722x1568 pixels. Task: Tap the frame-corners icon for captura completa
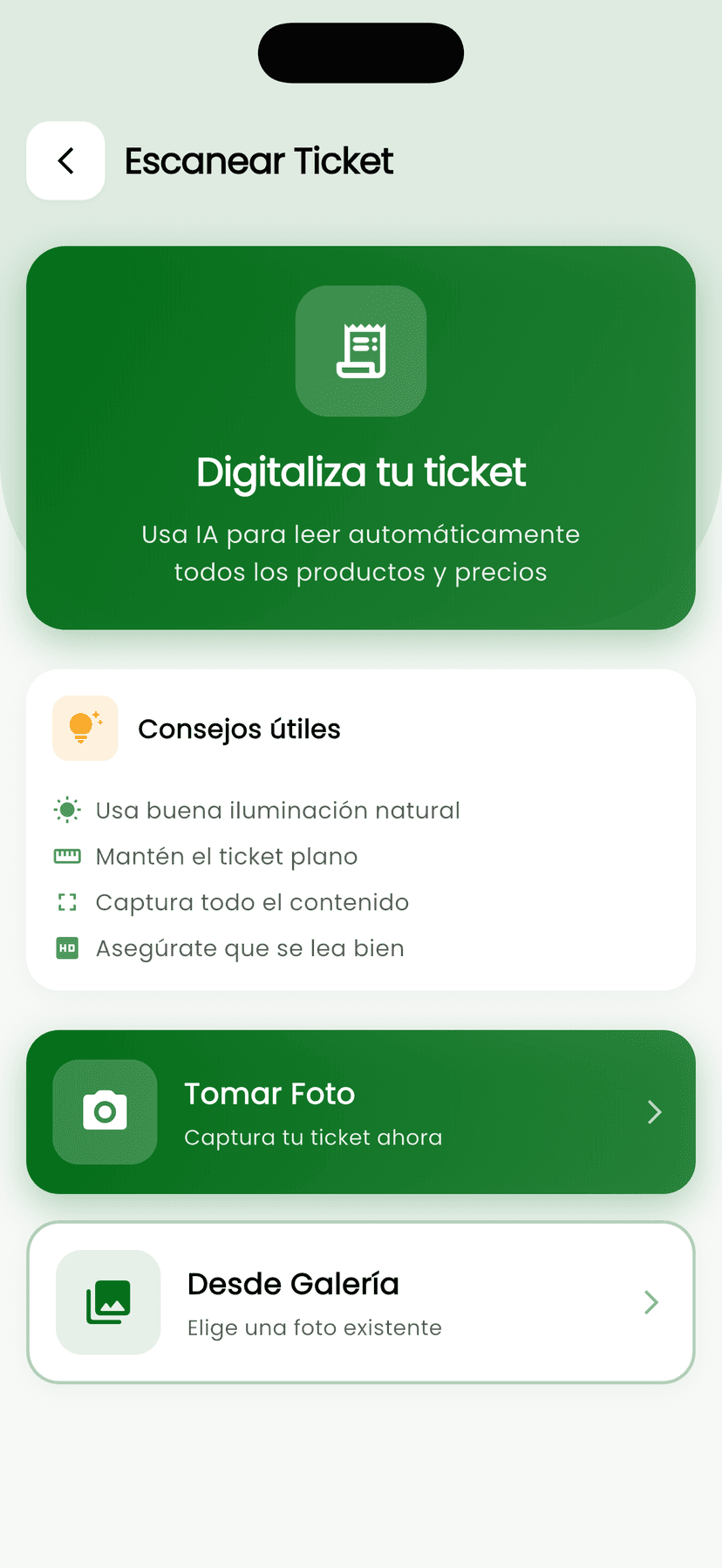tap(66, 902)
